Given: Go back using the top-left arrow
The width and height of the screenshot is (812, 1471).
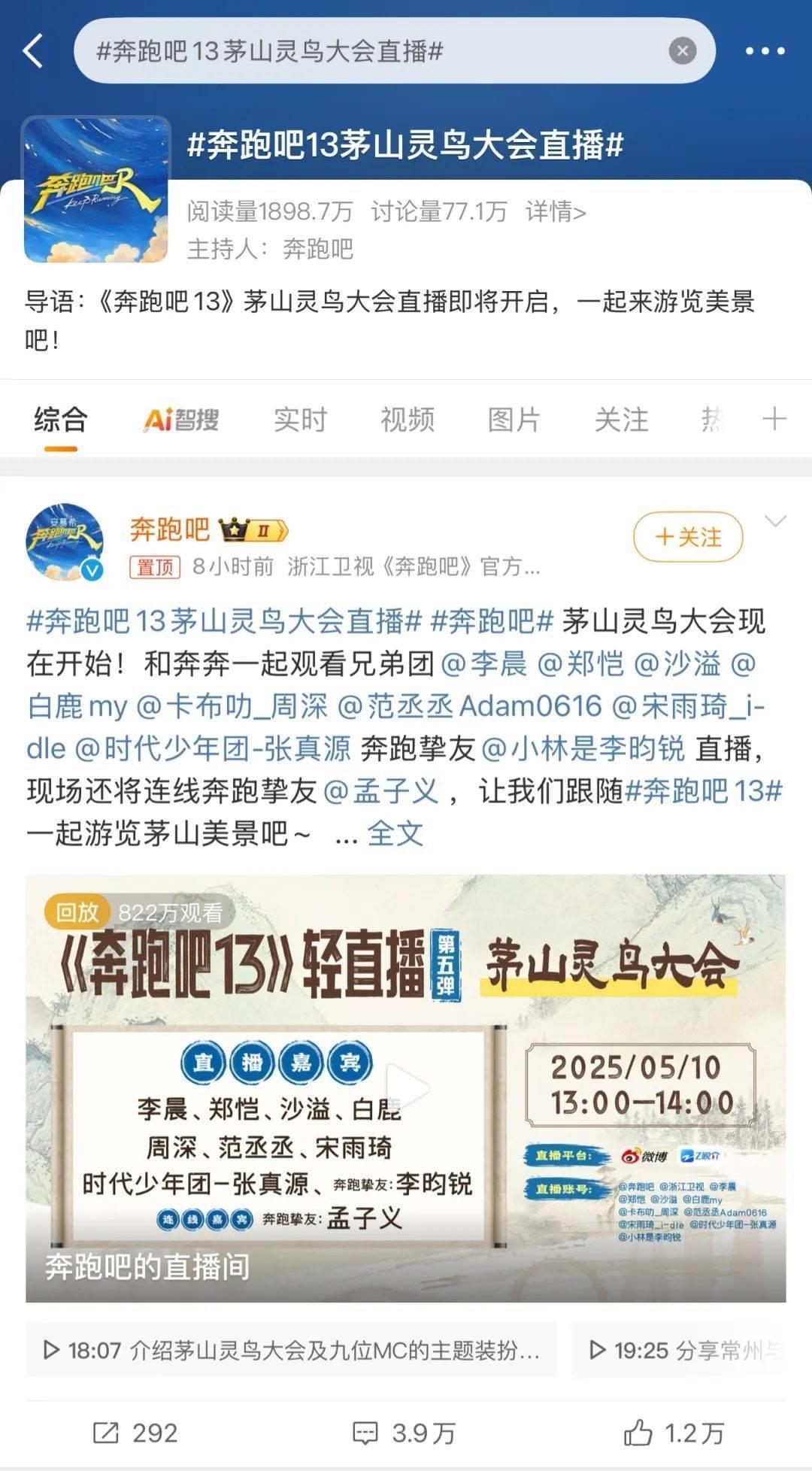Looking at the screenshot, I should [34, 51].
